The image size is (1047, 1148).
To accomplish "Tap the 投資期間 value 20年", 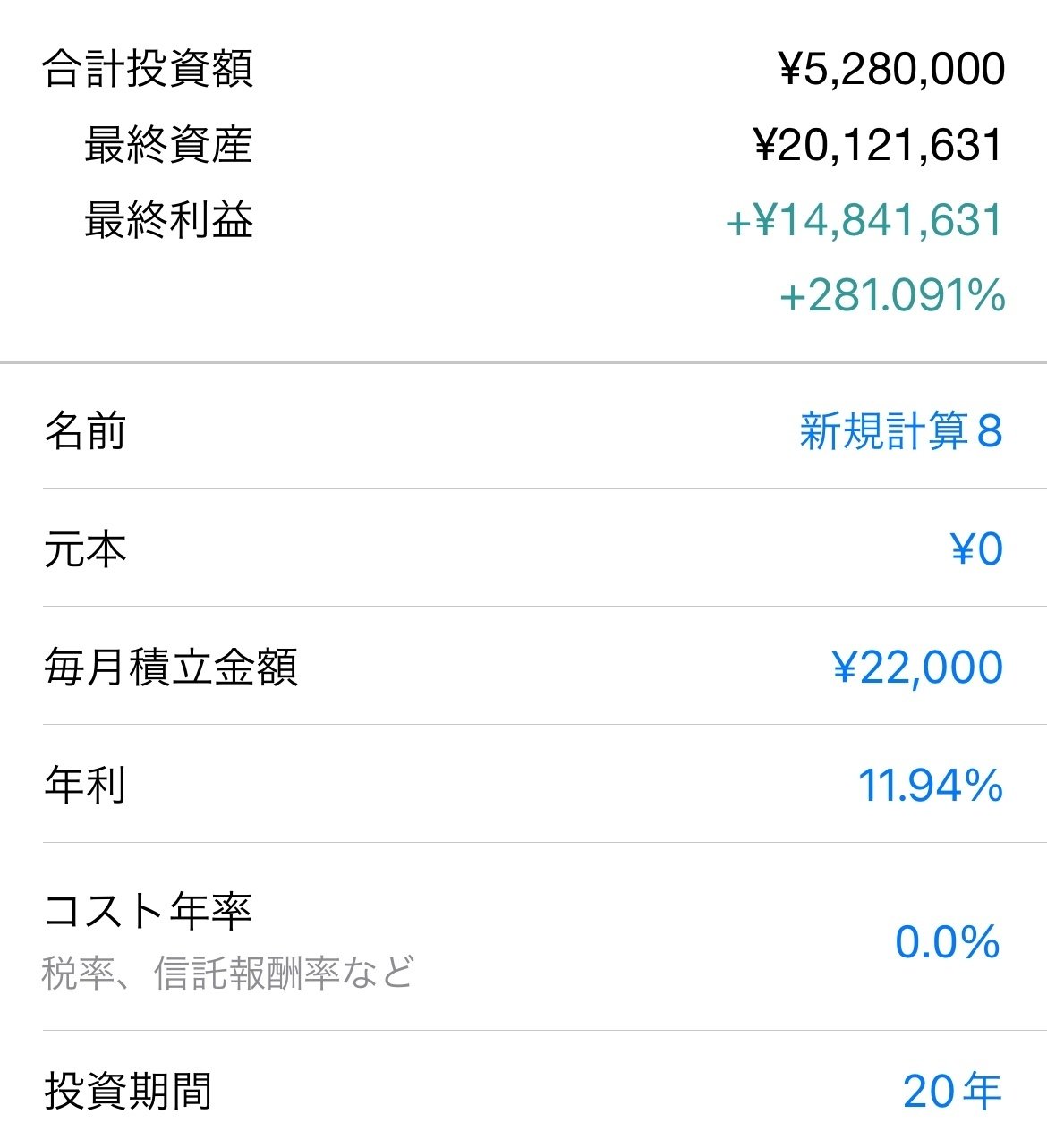I will pos(953,1090).
